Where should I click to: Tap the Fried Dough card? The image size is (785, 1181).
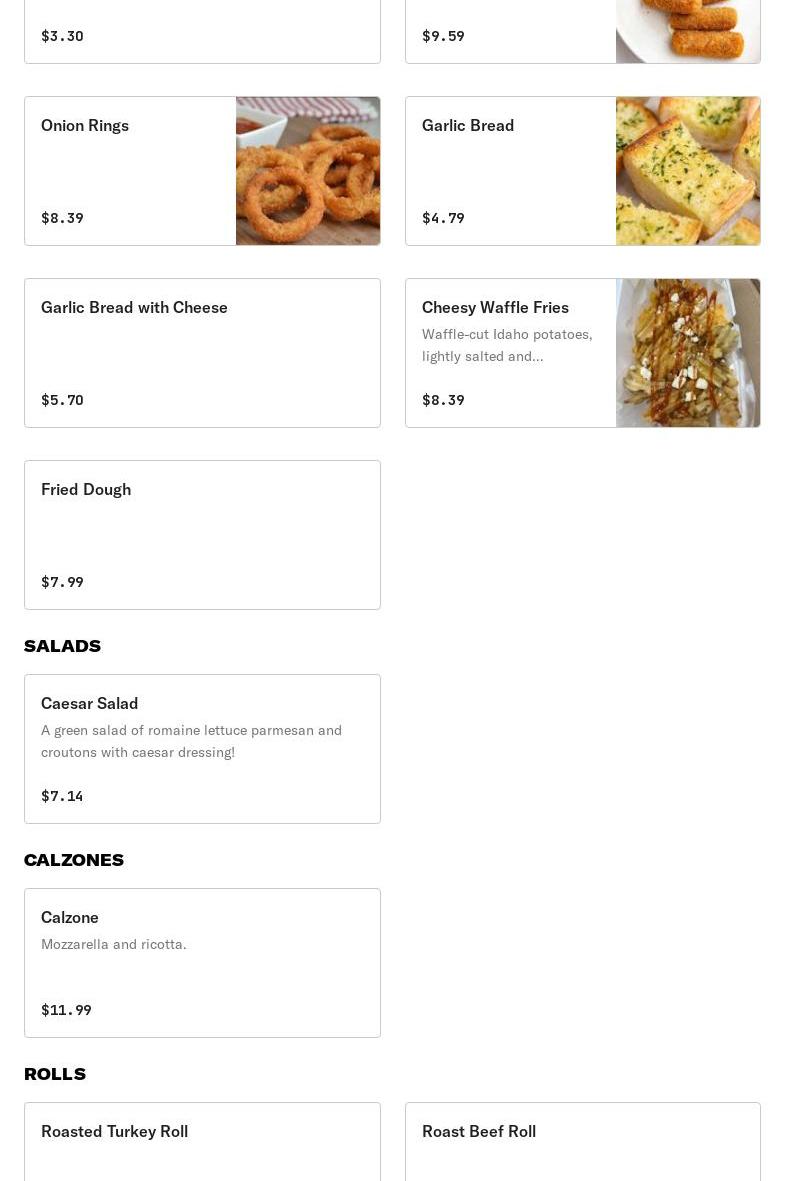coord(202,535)
